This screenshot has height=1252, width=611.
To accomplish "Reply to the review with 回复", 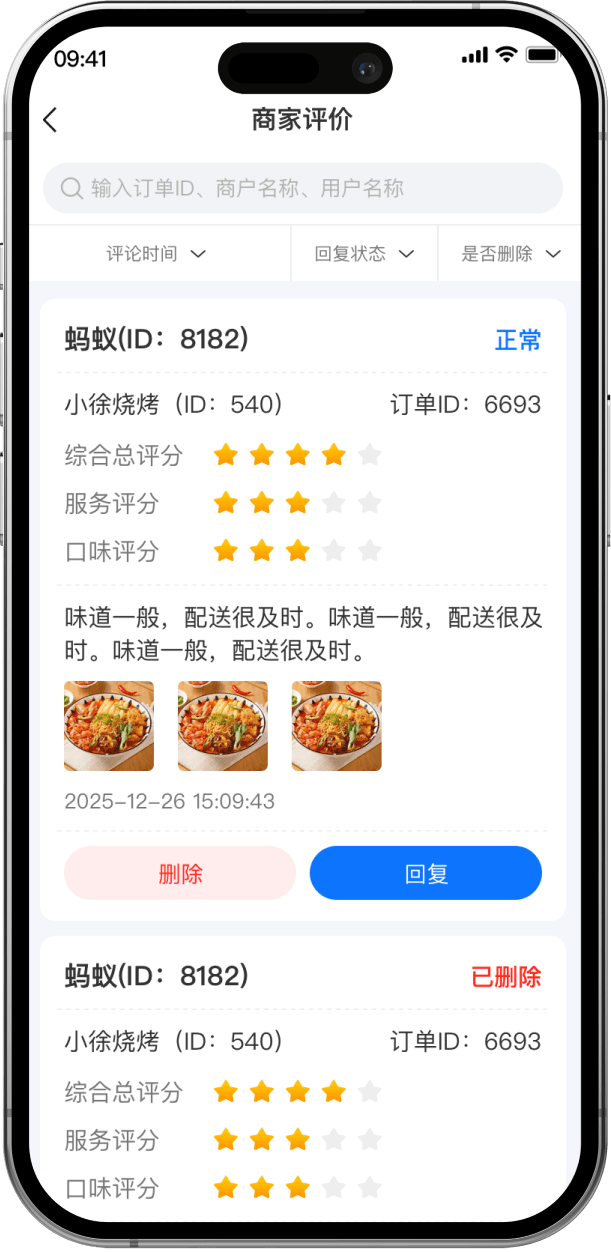I will pos(425,873).
